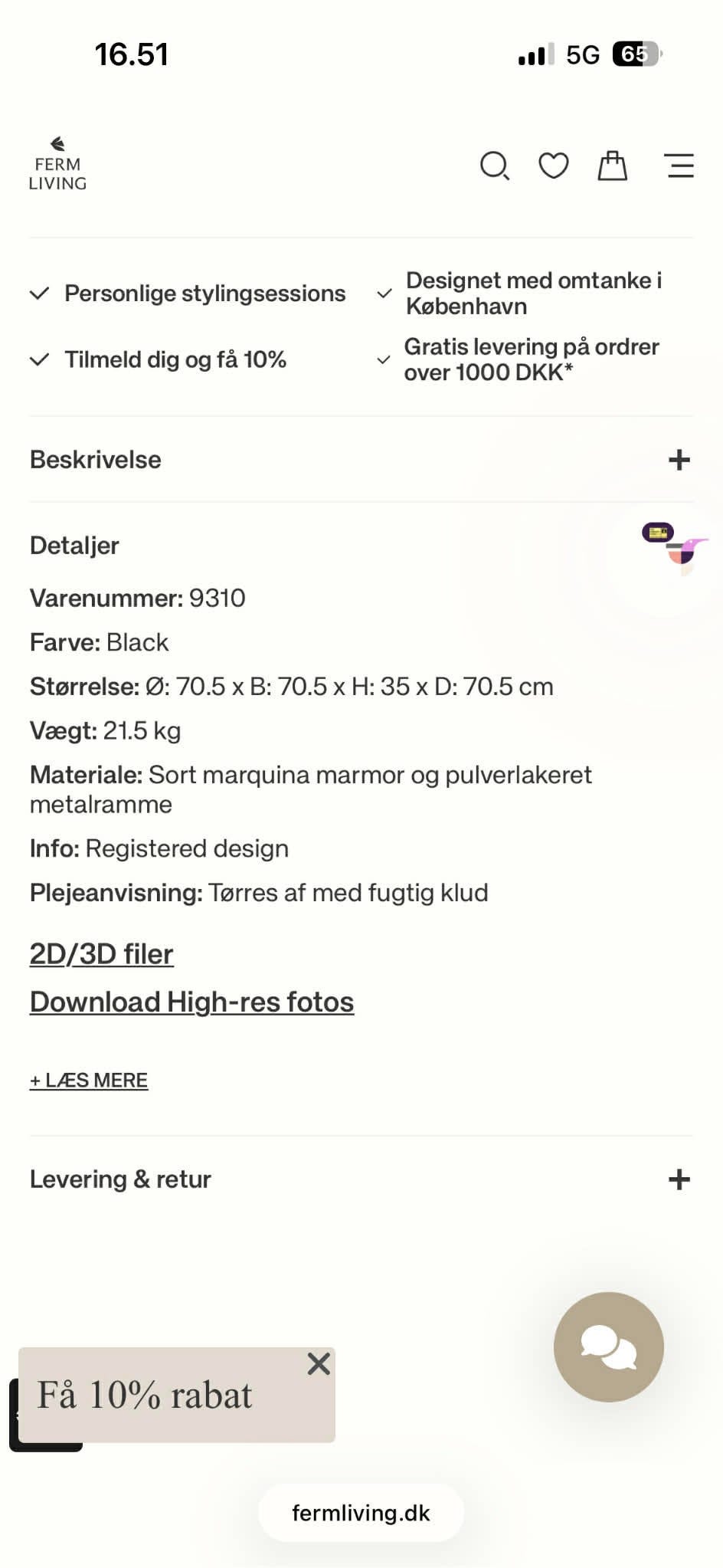Click the hummingbird widget icon beside Detaljer
The image size is (723, 1568).
coord(684,549)
